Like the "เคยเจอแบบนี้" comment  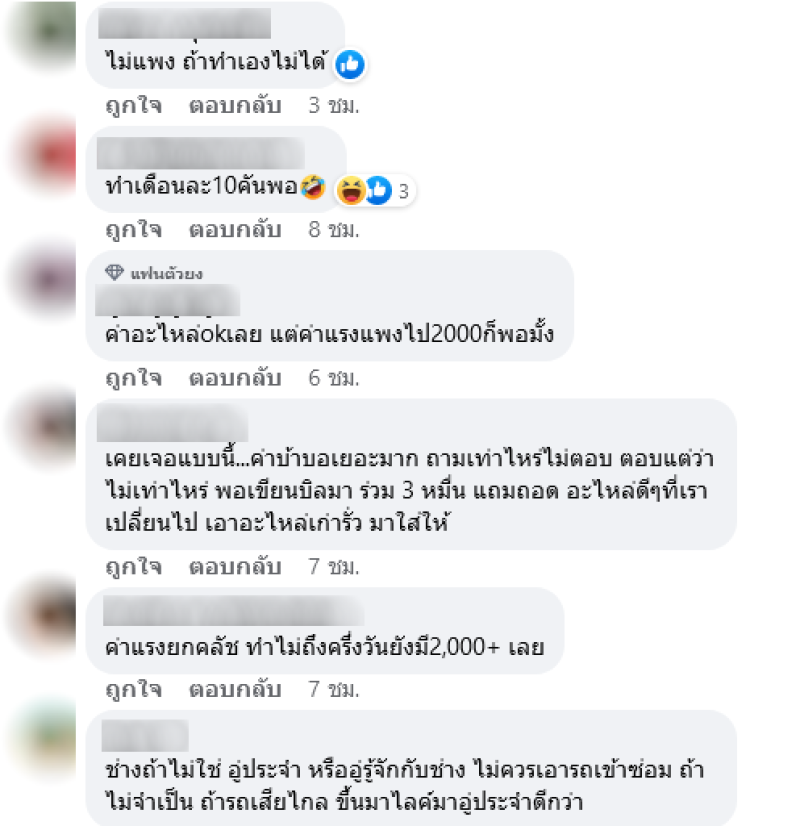(x=132, y=567)
